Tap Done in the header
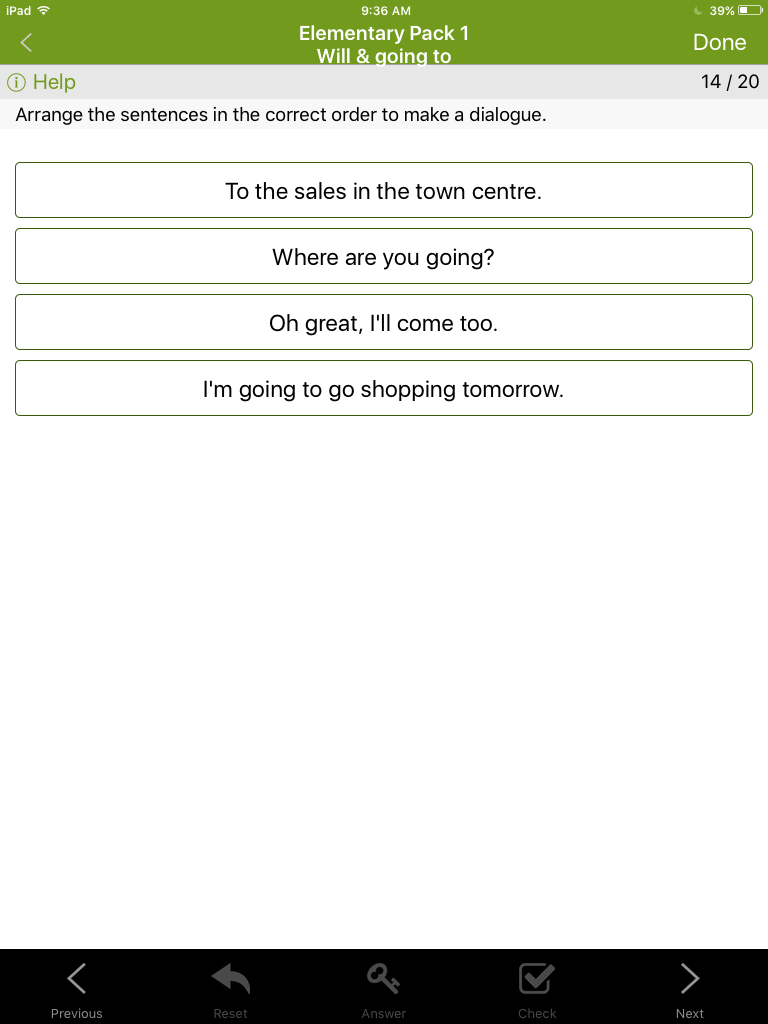 (719, 42)
